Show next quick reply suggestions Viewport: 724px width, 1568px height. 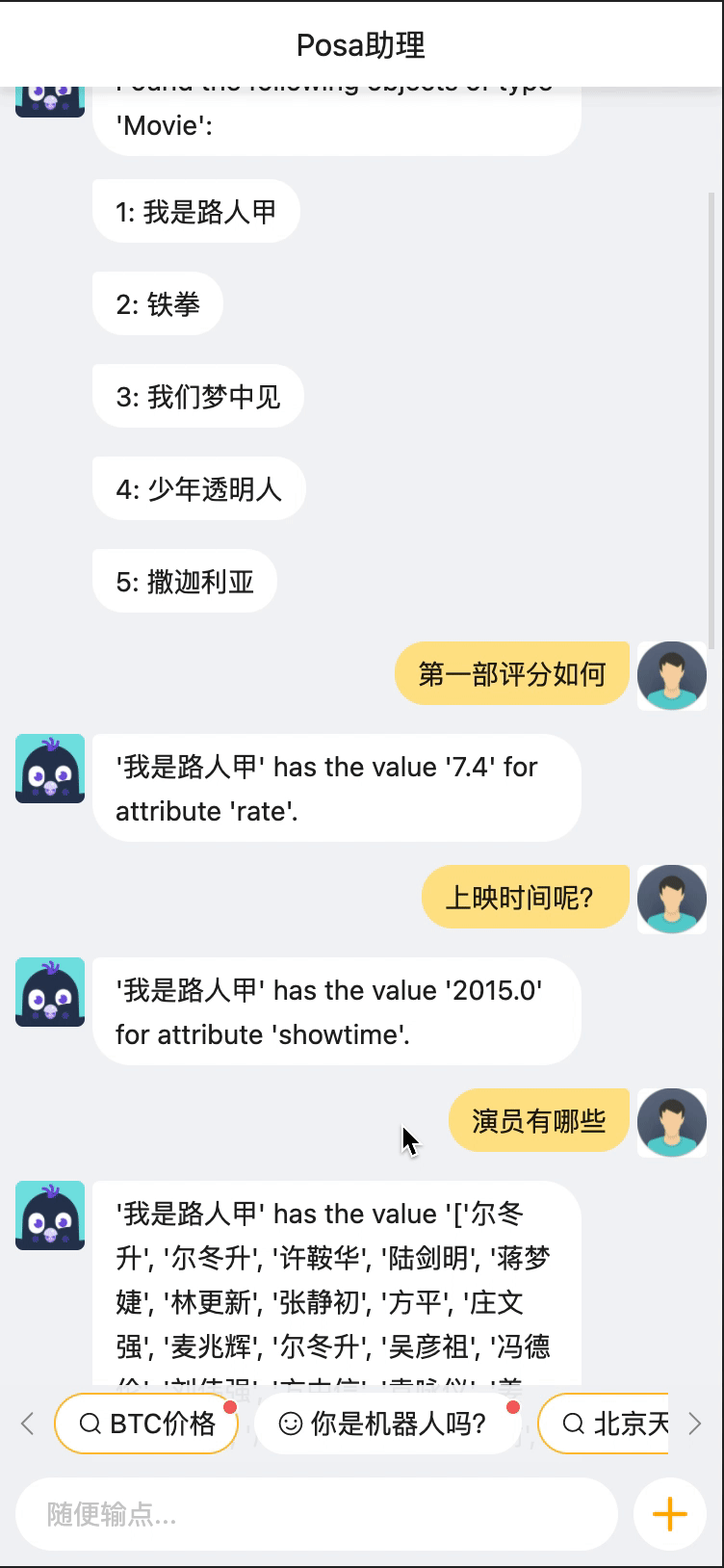[x=694, y=1423]
